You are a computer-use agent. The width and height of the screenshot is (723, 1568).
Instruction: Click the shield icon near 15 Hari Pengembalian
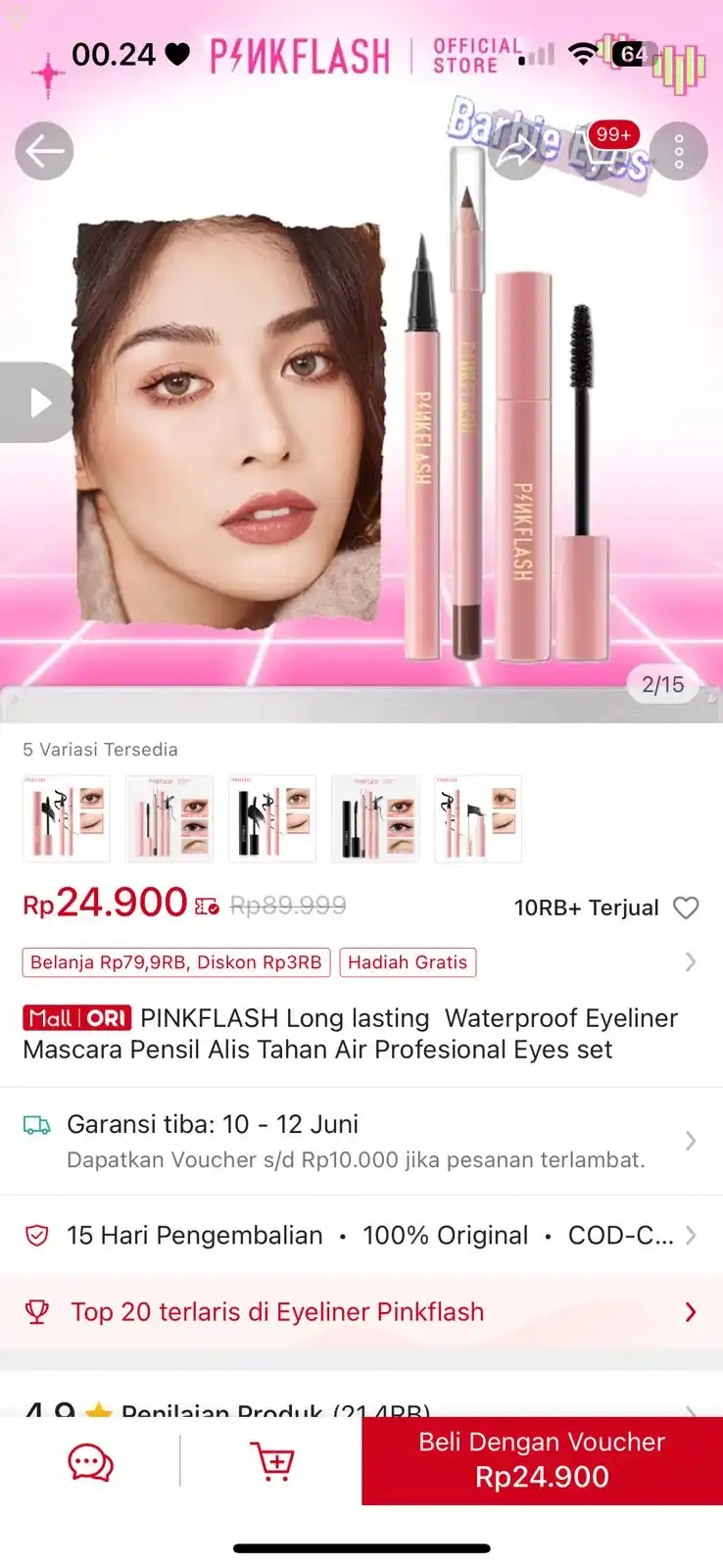(36, 1235)
